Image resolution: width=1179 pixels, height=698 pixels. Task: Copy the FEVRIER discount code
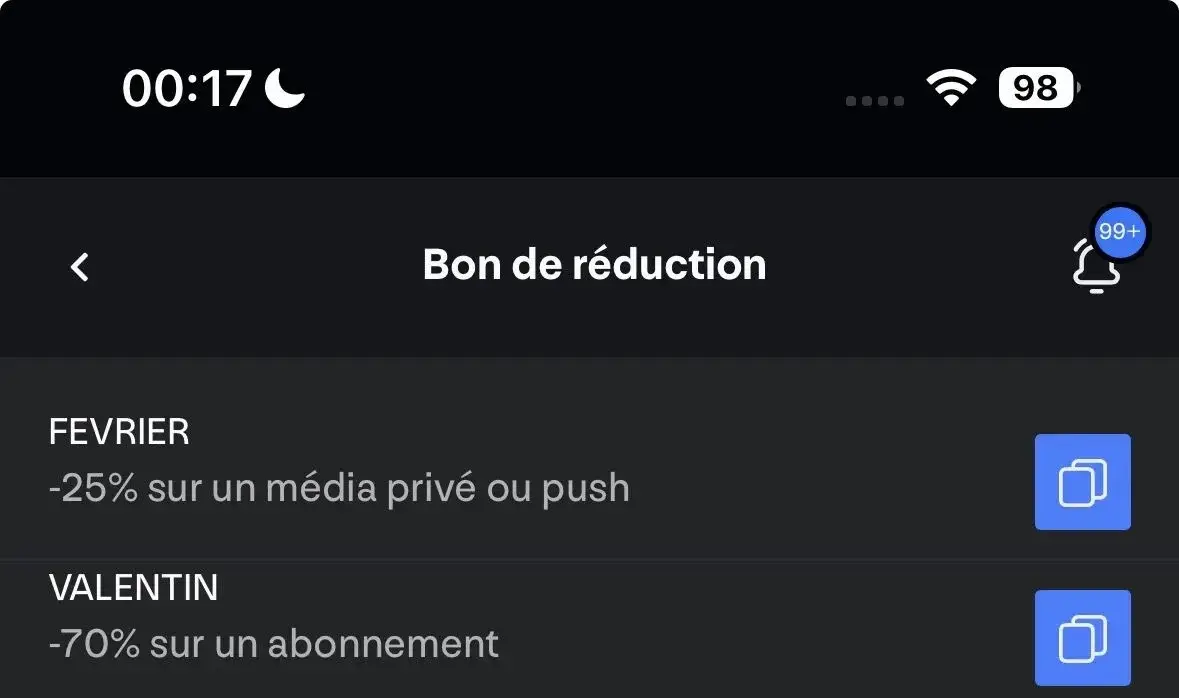click(x=1082, y=482)
